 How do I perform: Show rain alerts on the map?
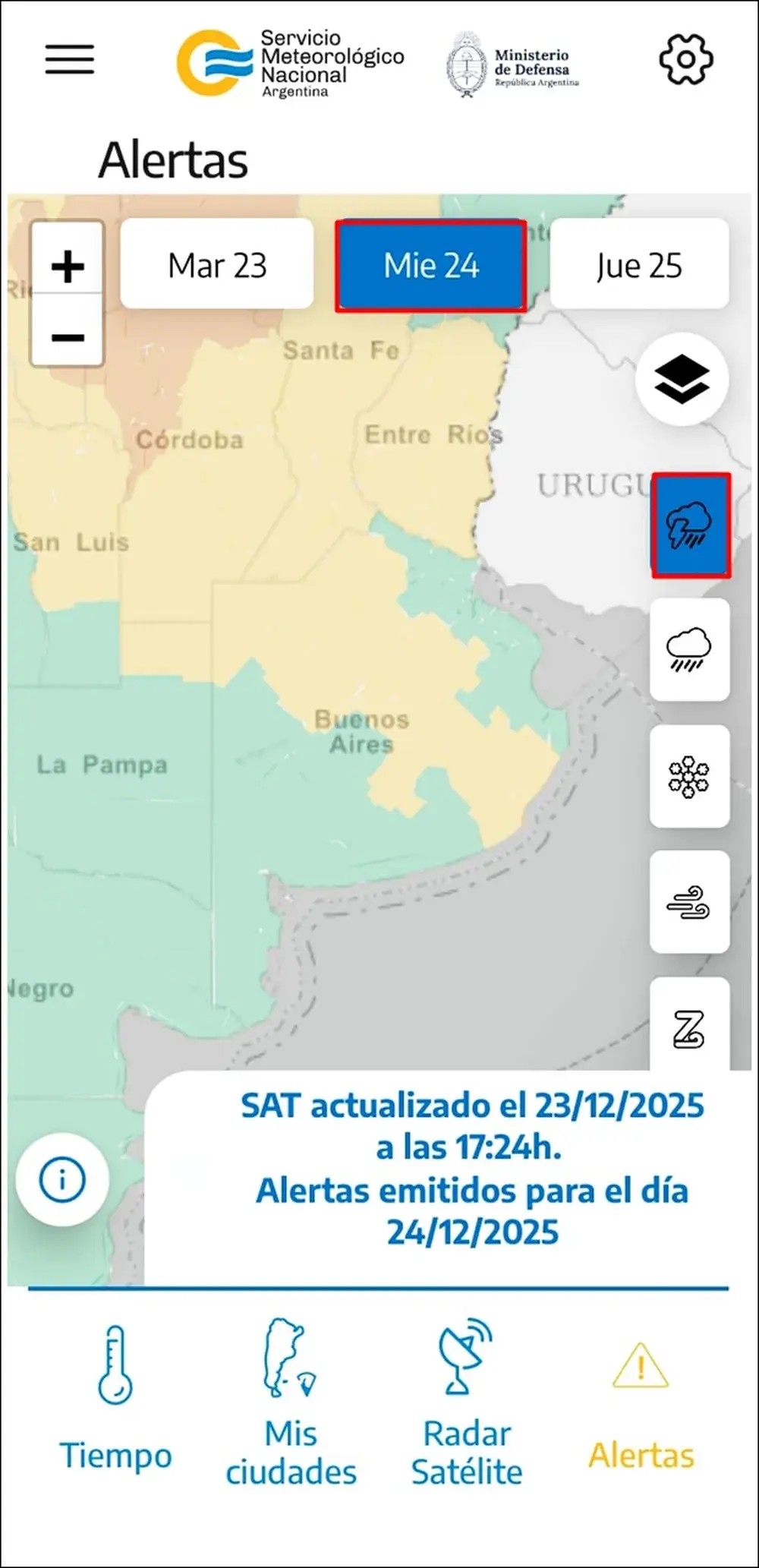tap(689, 650)
